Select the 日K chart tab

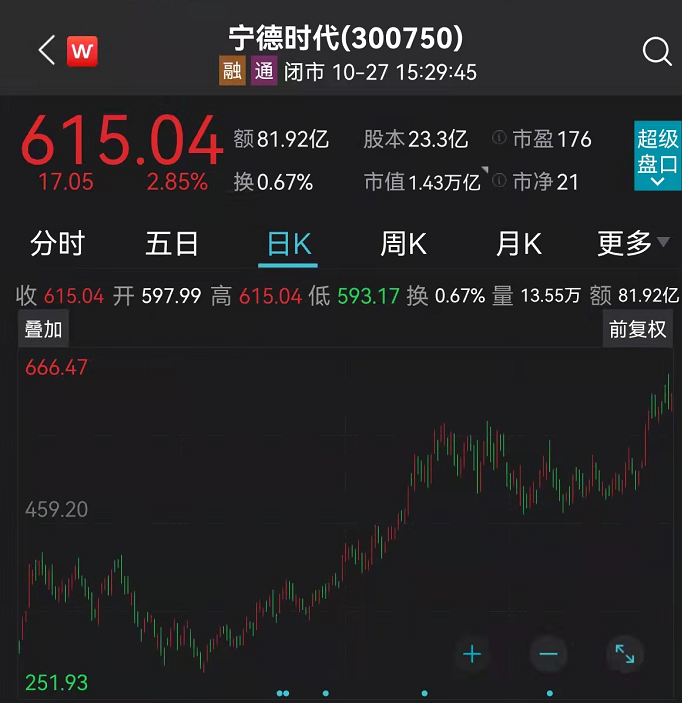point(289,244)
